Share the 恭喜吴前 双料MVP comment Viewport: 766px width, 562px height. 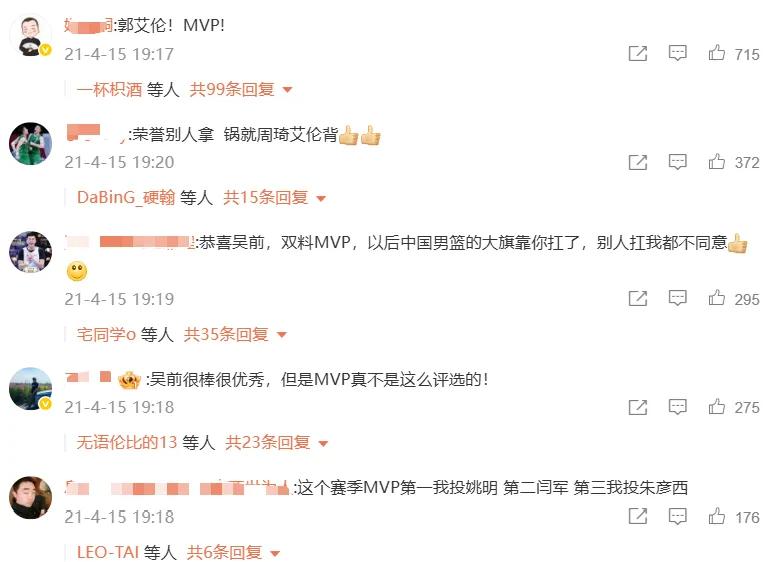(x=637, y=299)
